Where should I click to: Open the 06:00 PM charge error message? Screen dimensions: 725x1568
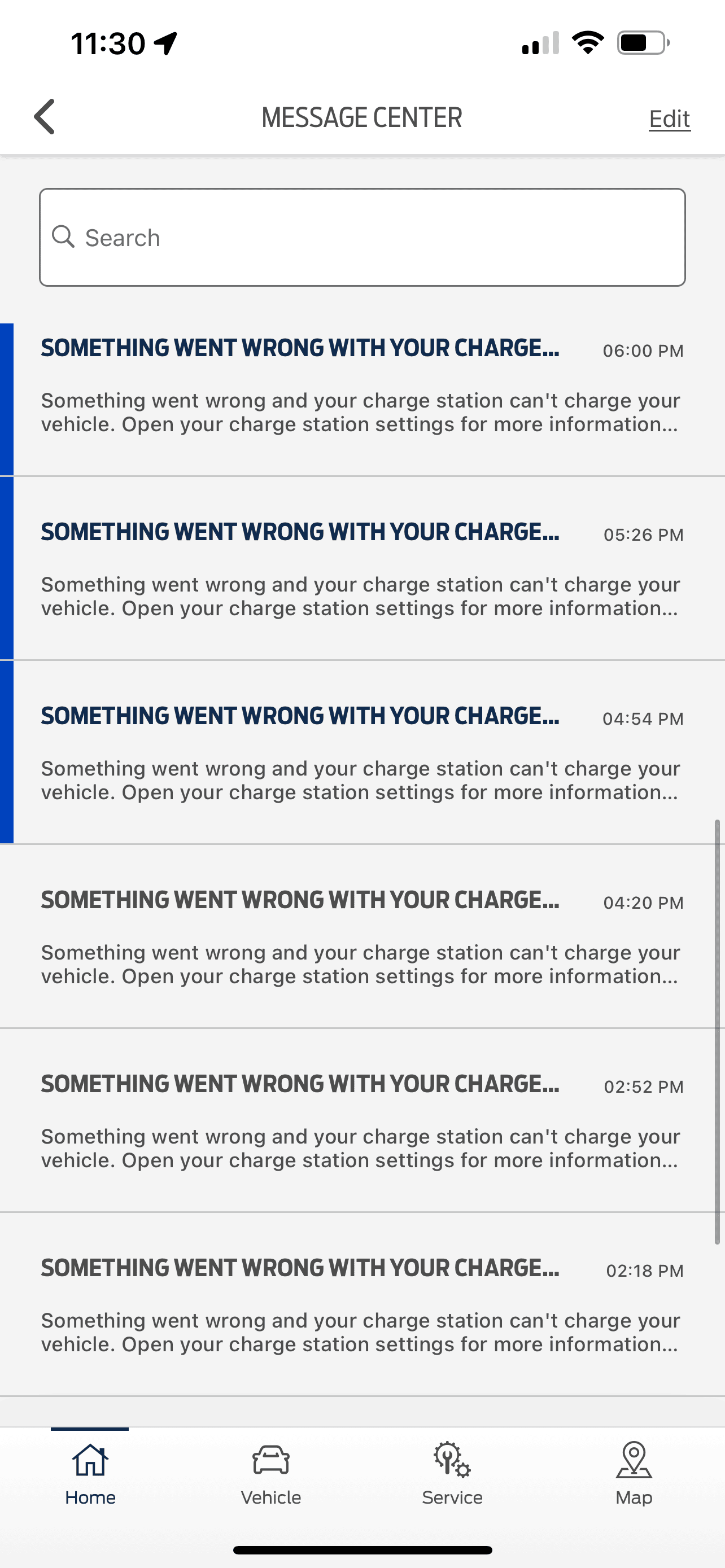coord(362,387)
